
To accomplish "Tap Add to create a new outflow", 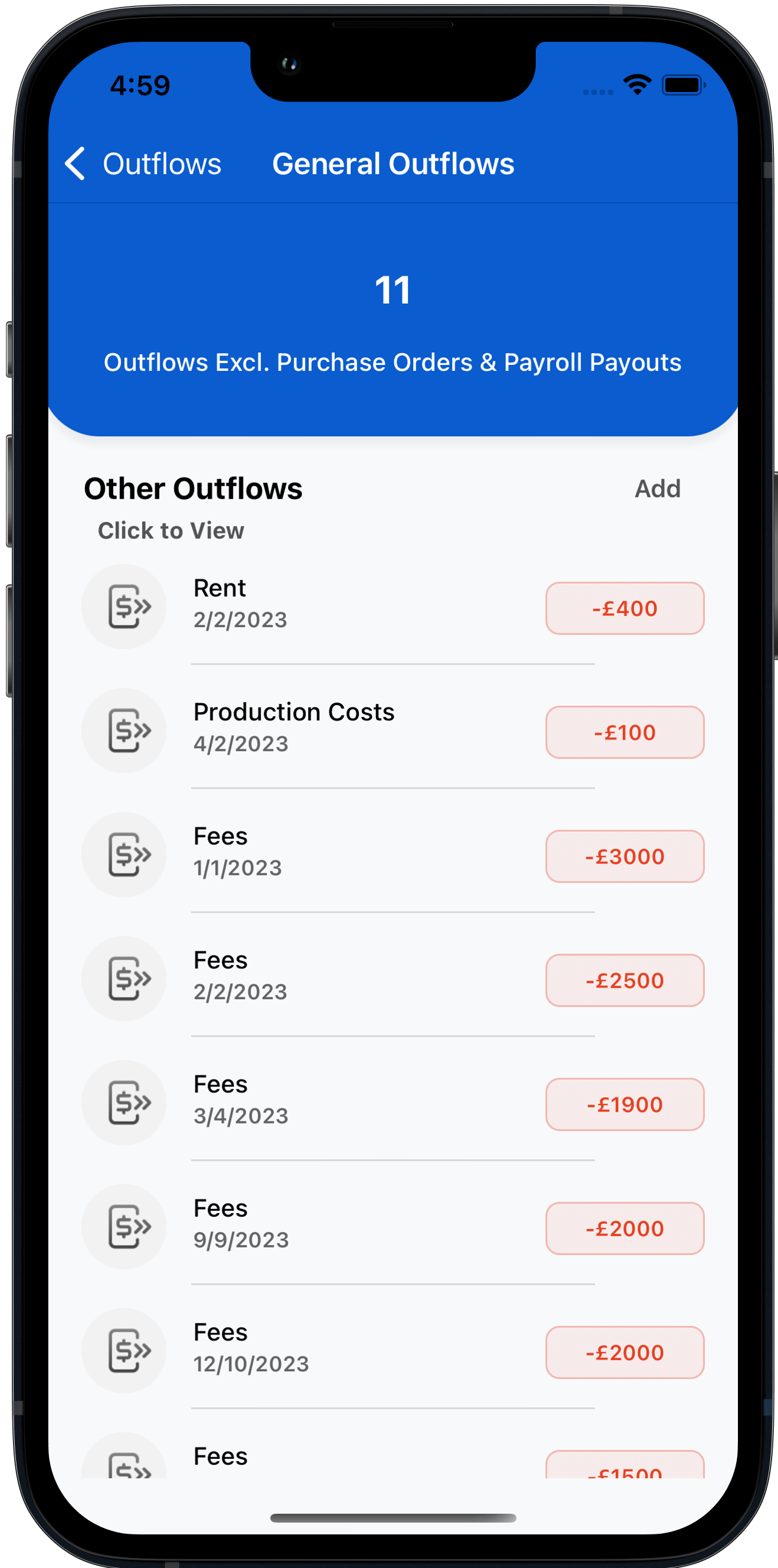I will (657, 489).
